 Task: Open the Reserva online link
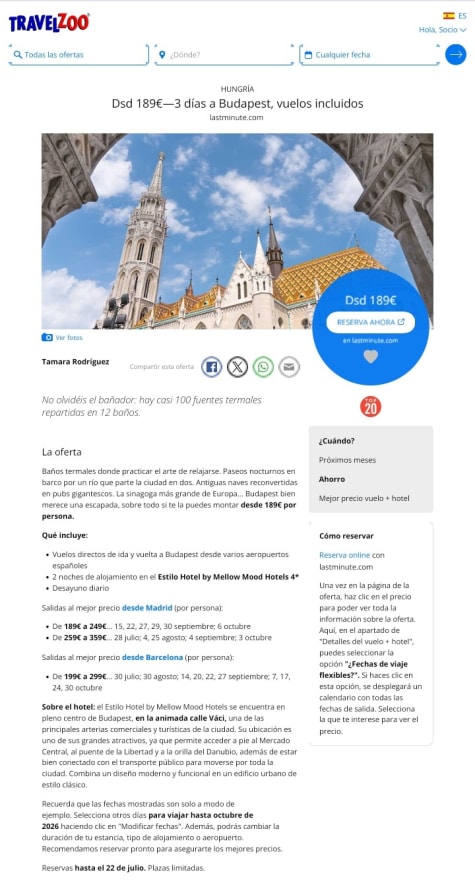[x=345, y=555]
